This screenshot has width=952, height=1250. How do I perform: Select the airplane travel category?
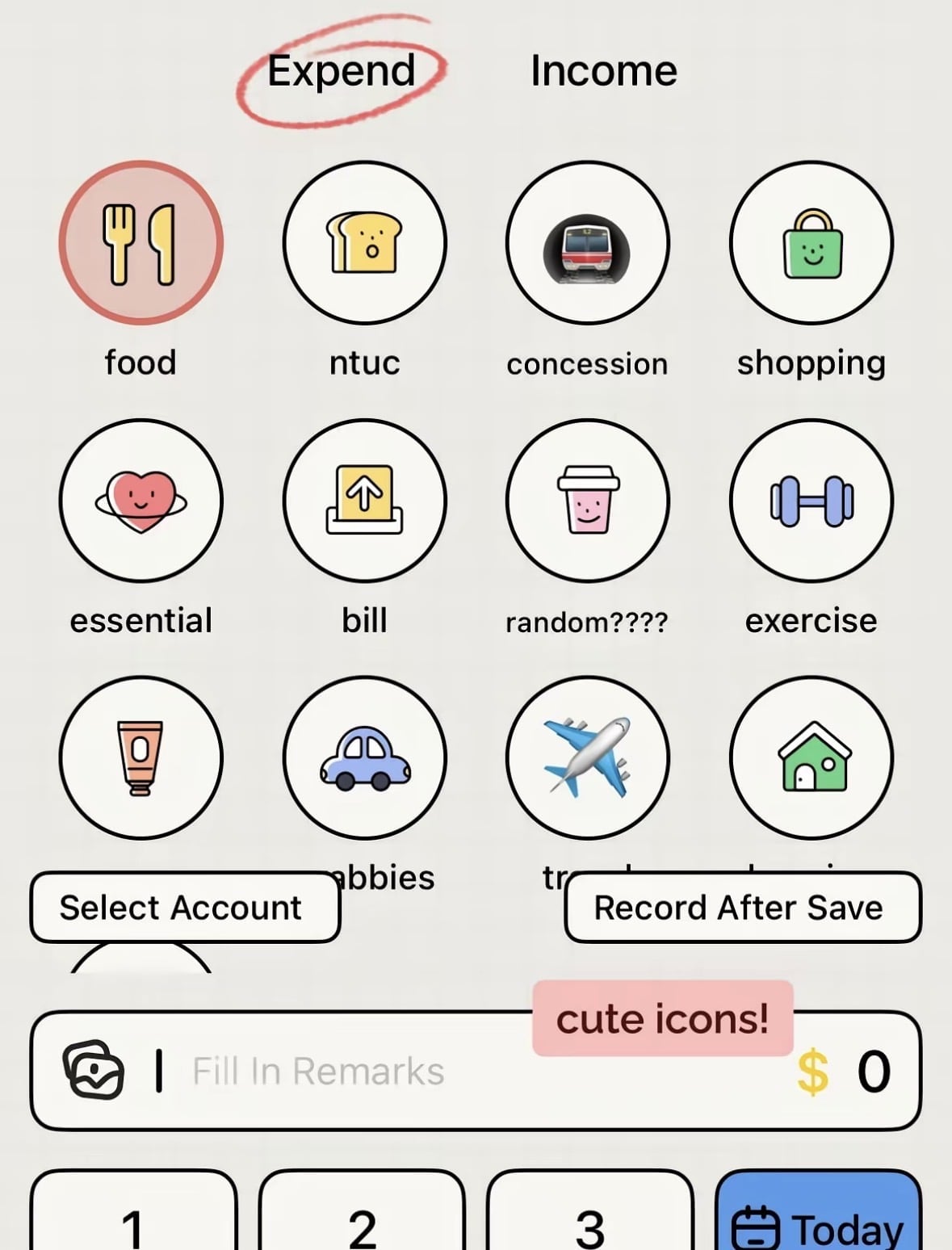pyautogui.click(x=588, y=757)
